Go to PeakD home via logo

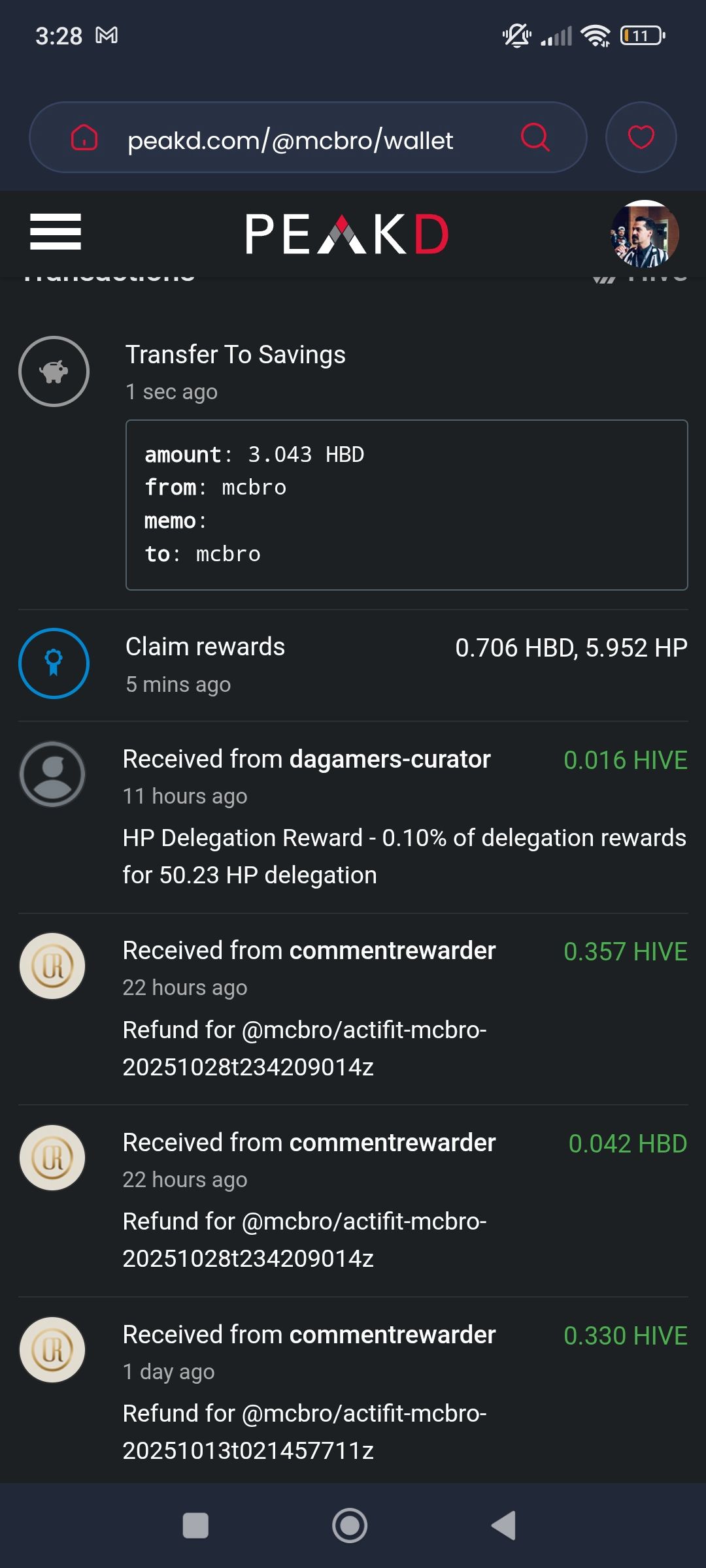(346, 234)
